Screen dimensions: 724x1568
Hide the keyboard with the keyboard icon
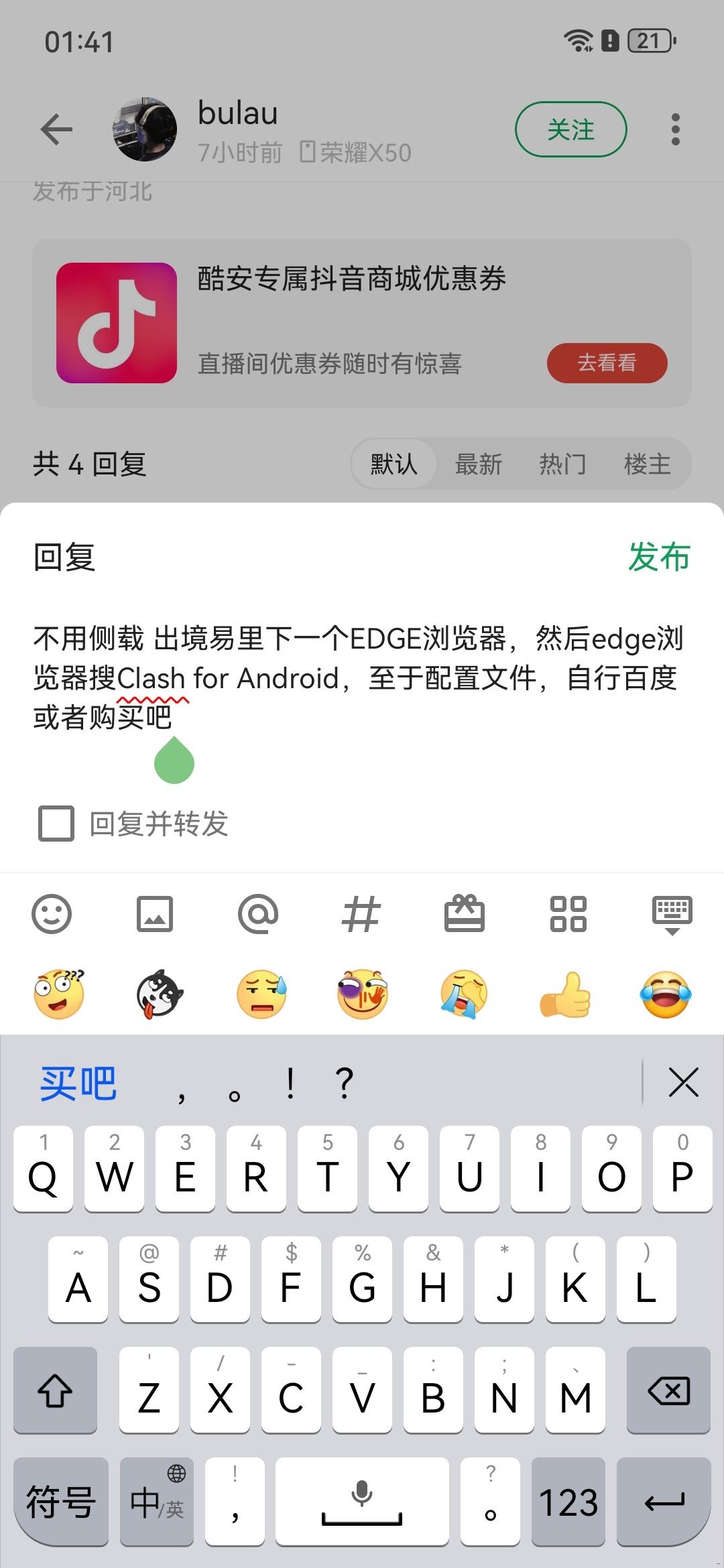click(x=672, y=914)
